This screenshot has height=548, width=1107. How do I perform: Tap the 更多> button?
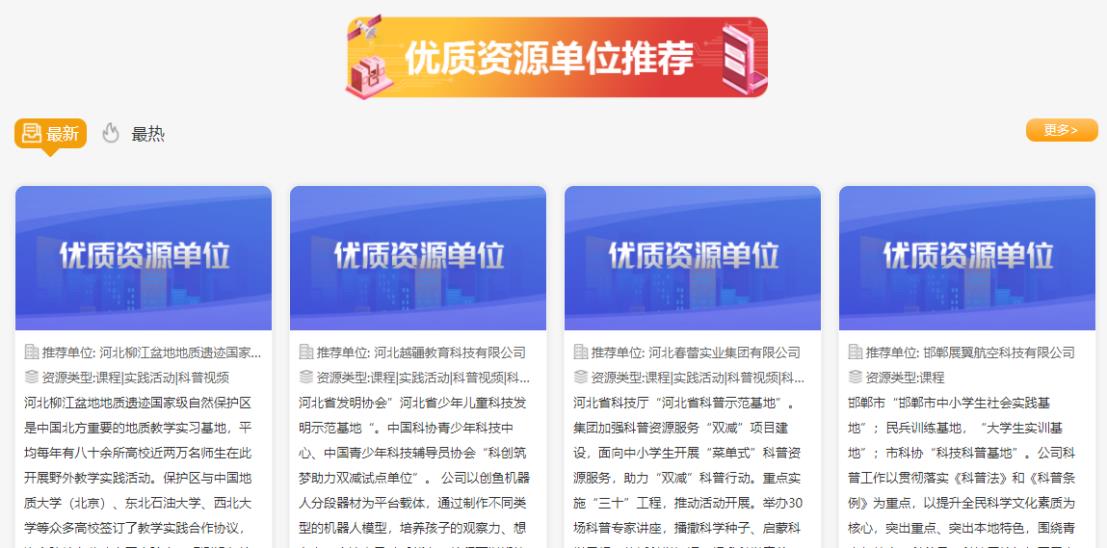[x=1061, y=130]
